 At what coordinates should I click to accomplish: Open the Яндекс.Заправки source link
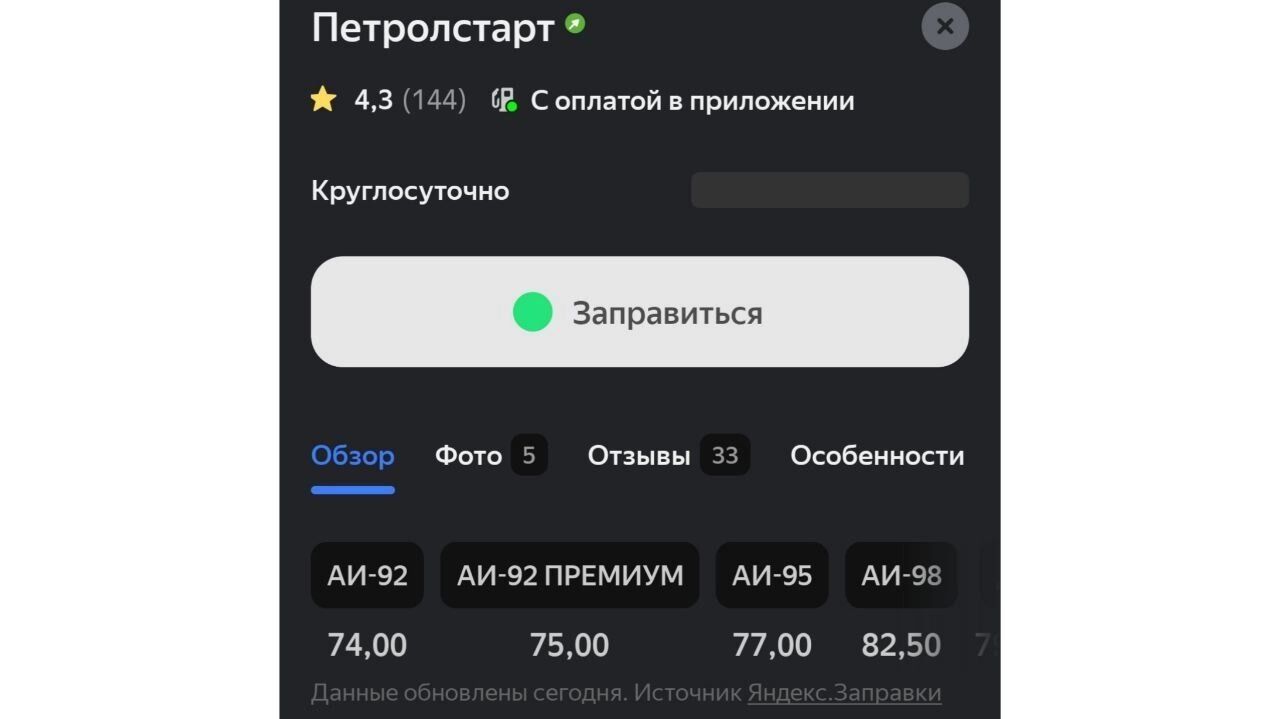[x=844, y=693]
